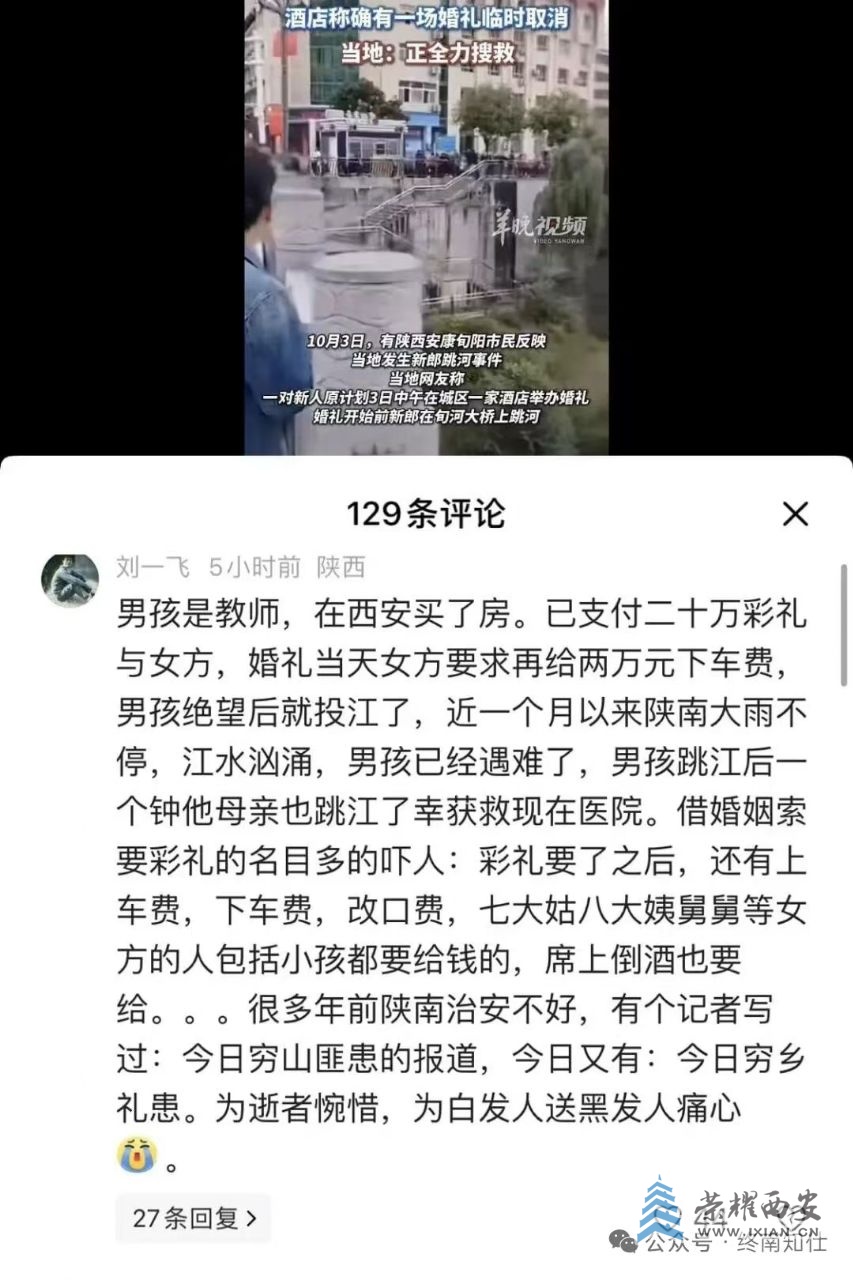The image size is (853, 1280).
Task: Close the 129 comments panel
Action: (795, 514)
